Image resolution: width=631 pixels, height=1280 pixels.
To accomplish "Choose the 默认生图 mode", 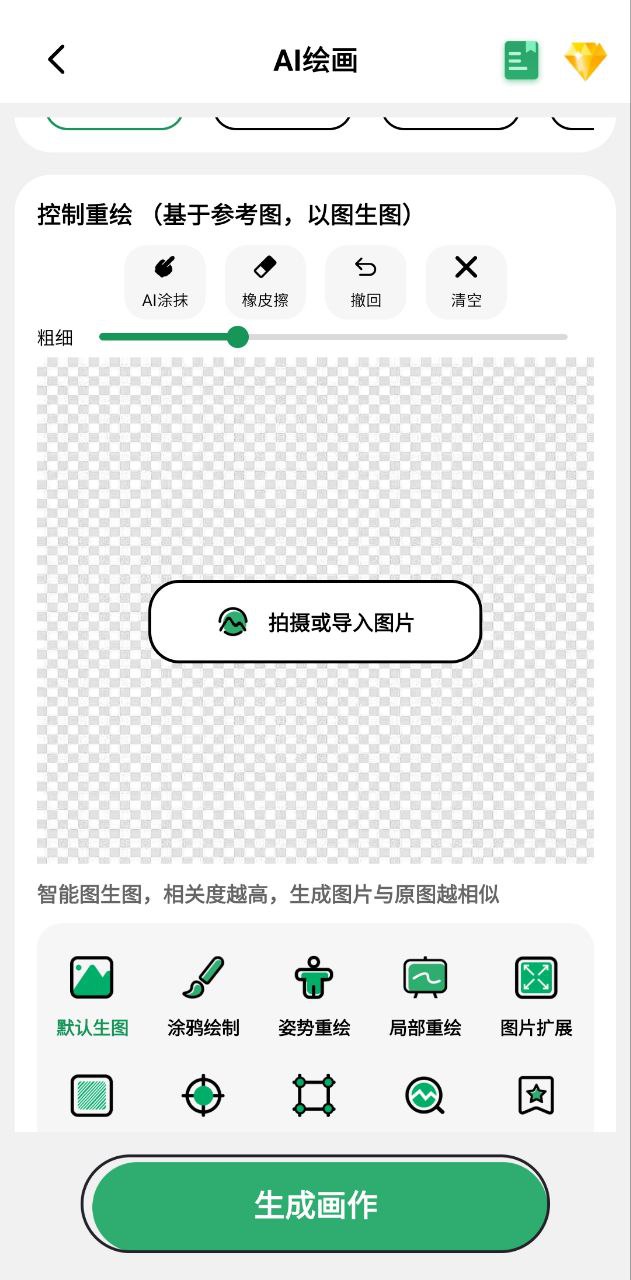I will (92, 995).
